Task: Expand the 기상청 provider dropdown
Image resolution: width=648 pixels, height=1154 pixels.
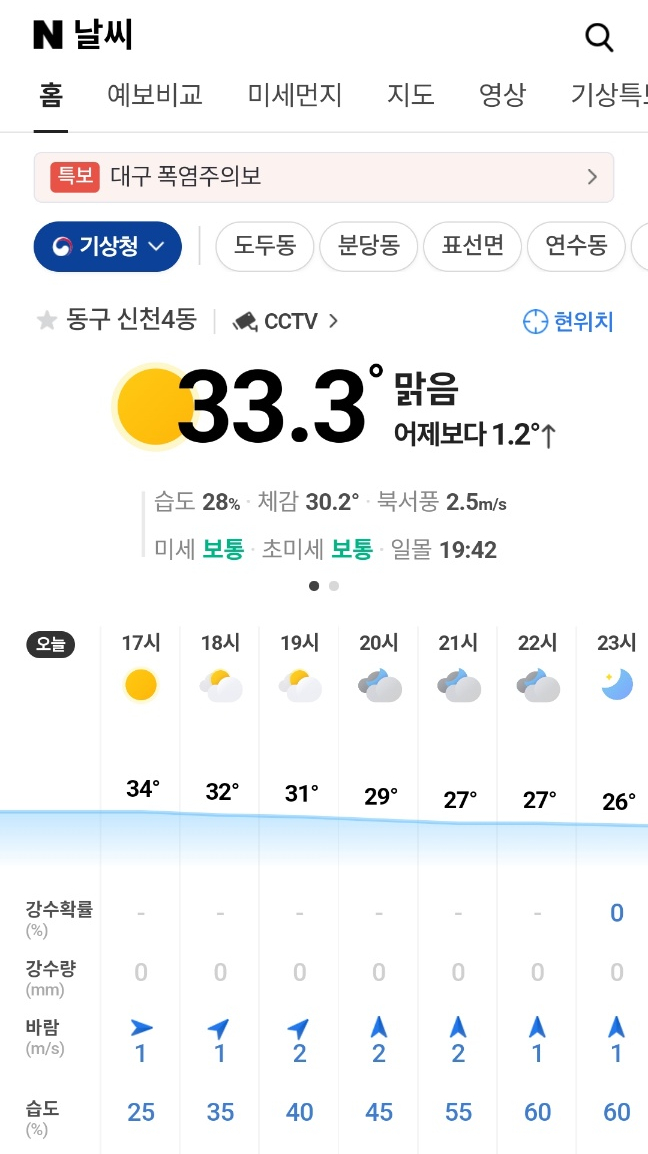Action: pyautogui.click(x=108, y=247)
